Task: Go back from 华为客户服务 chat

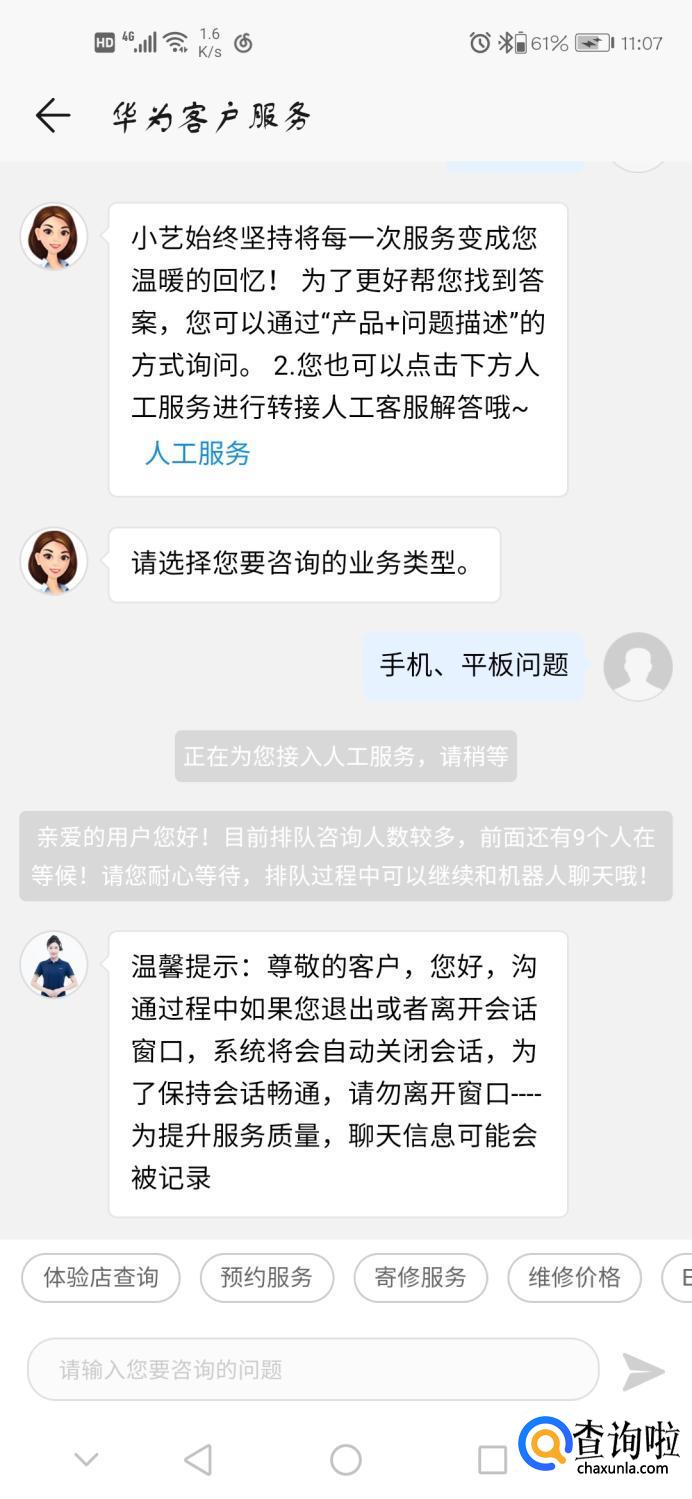Action: (x=53, y=116)
